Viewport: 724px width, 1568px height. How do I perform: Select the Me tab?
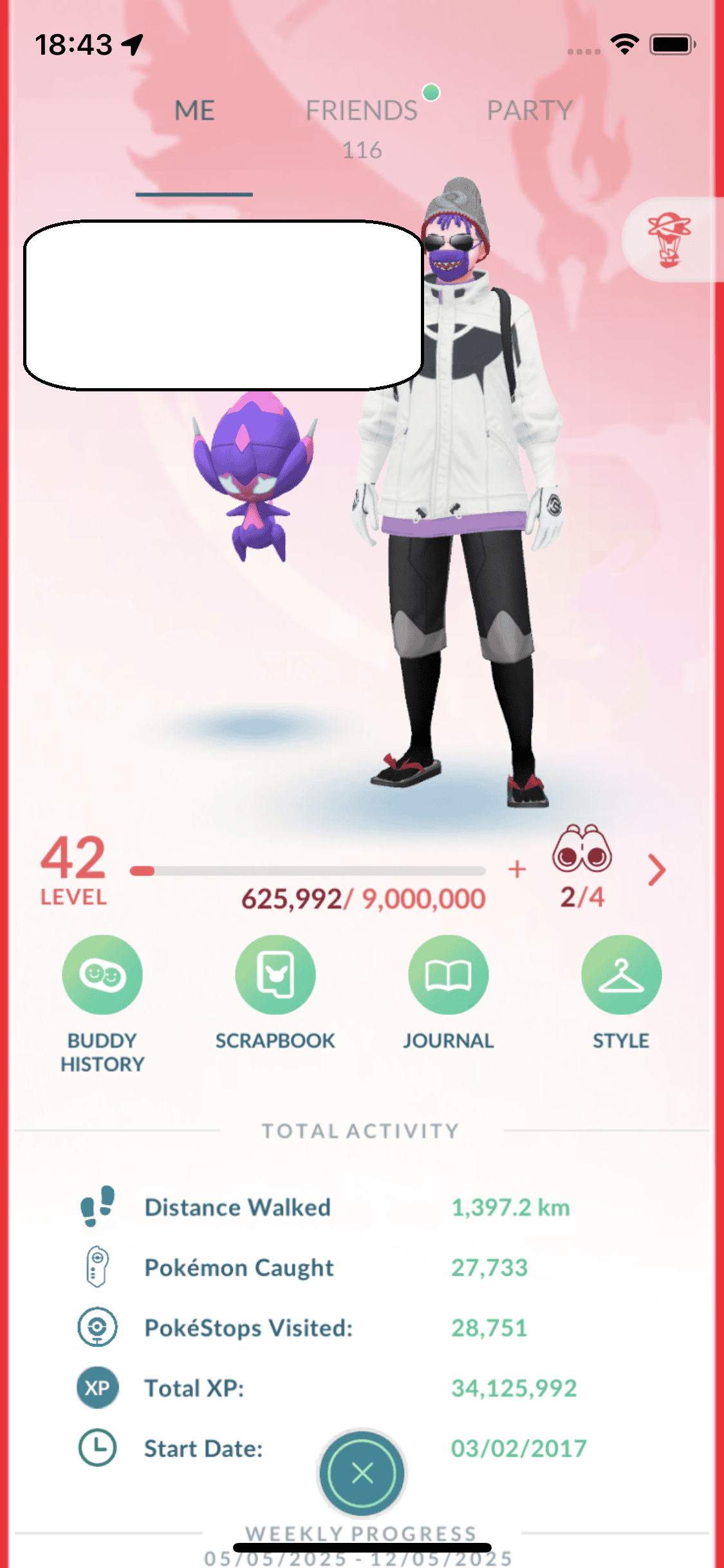point(194,111)
